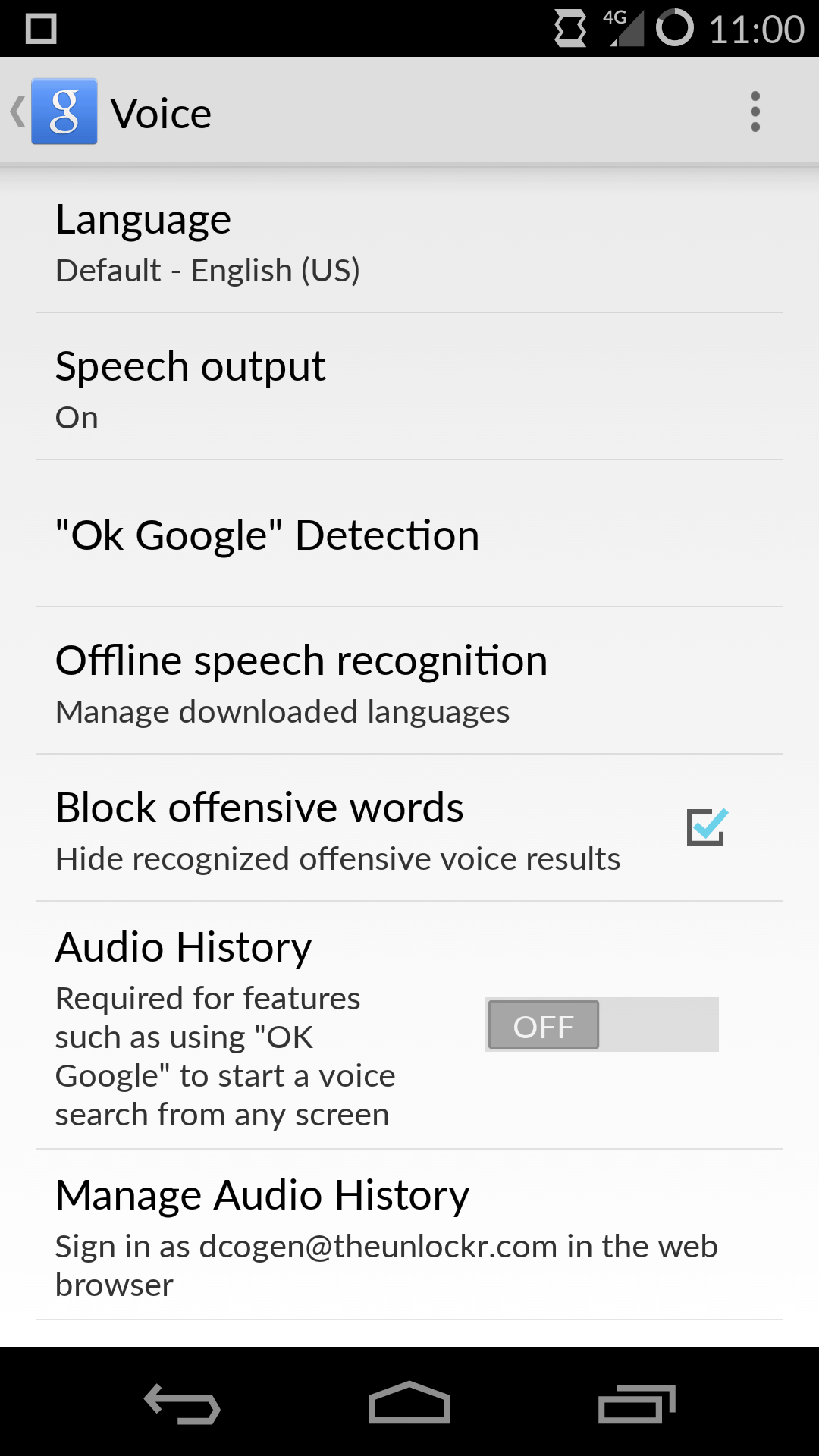This screenshot has height=1456, width=819.
Task: Uncheck Block offensive words checkbox
Action: (707, 827)
